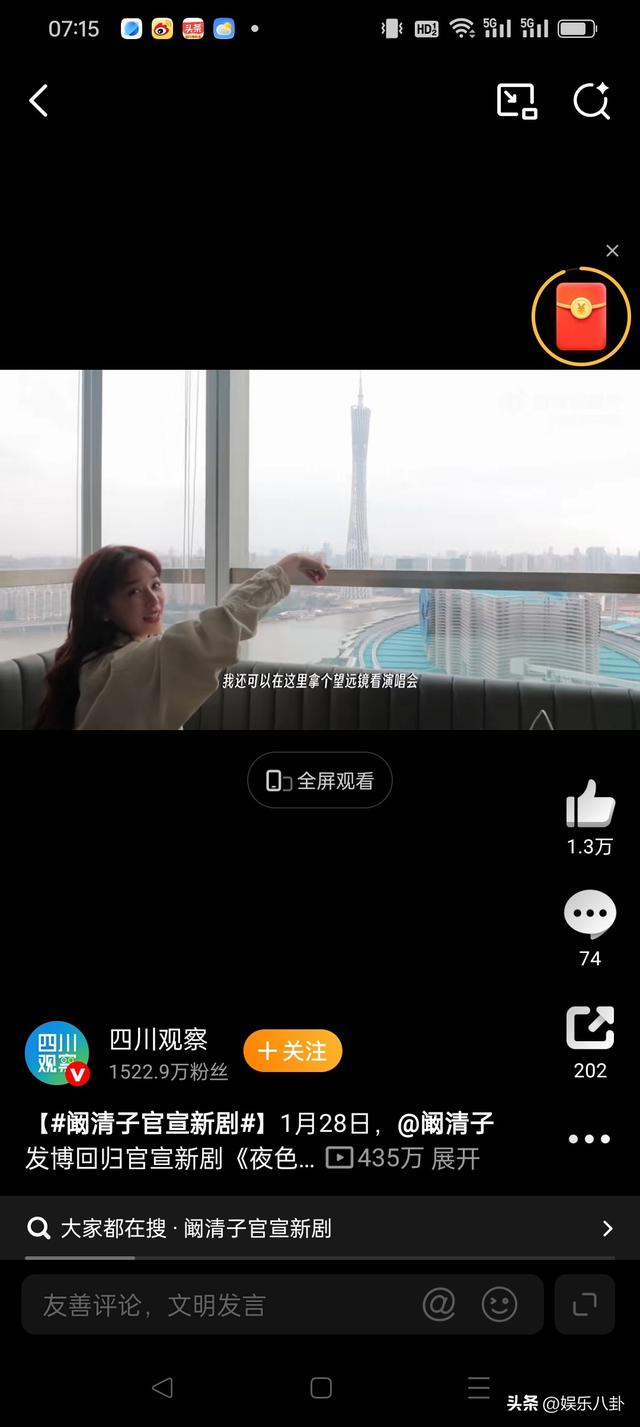
Task: Minimize the video to picture-in-picture
Action: point(516,101)
